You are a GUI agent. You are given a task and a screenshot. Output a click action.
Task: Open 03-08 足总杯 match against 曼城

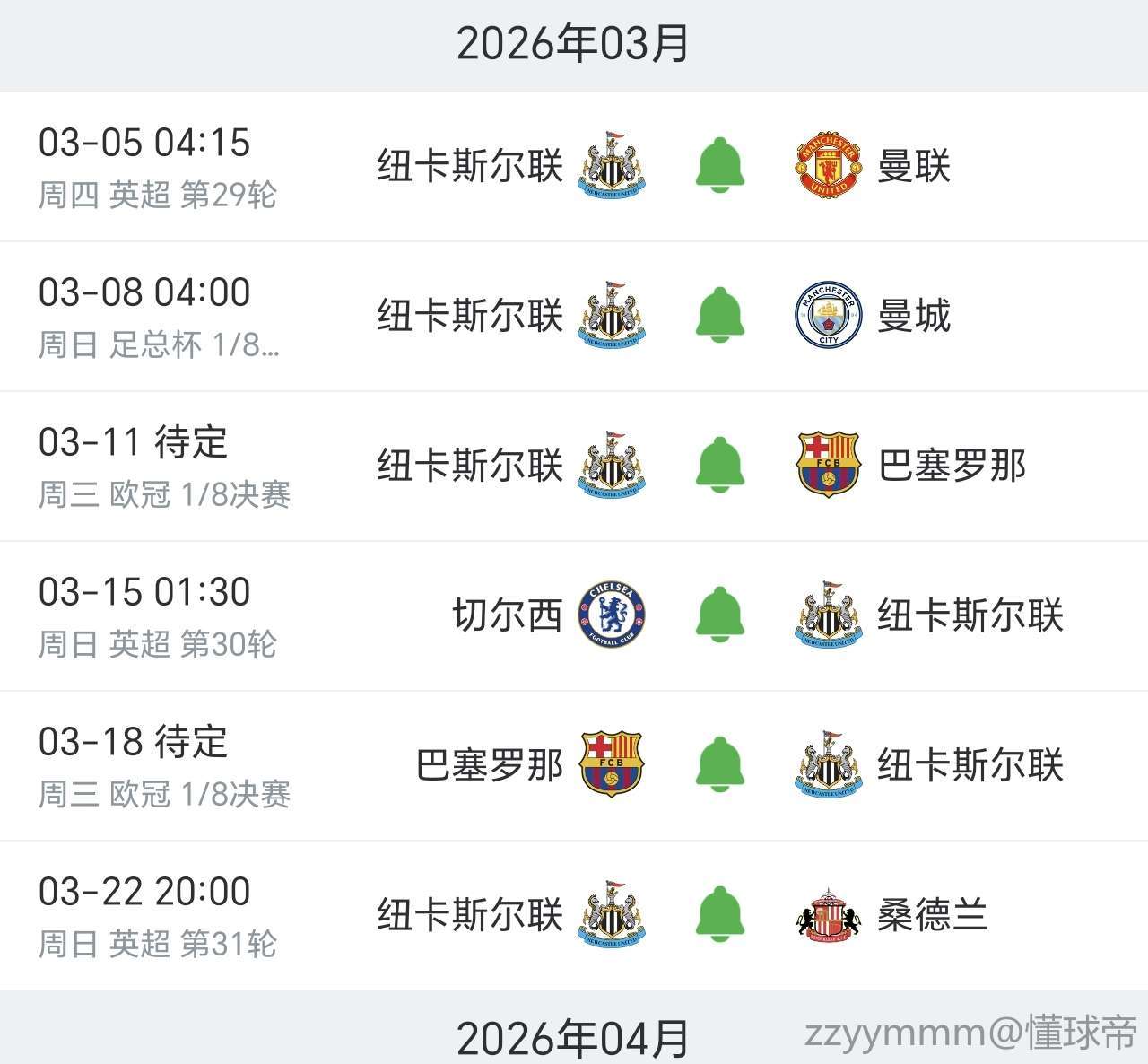[157, 317]
